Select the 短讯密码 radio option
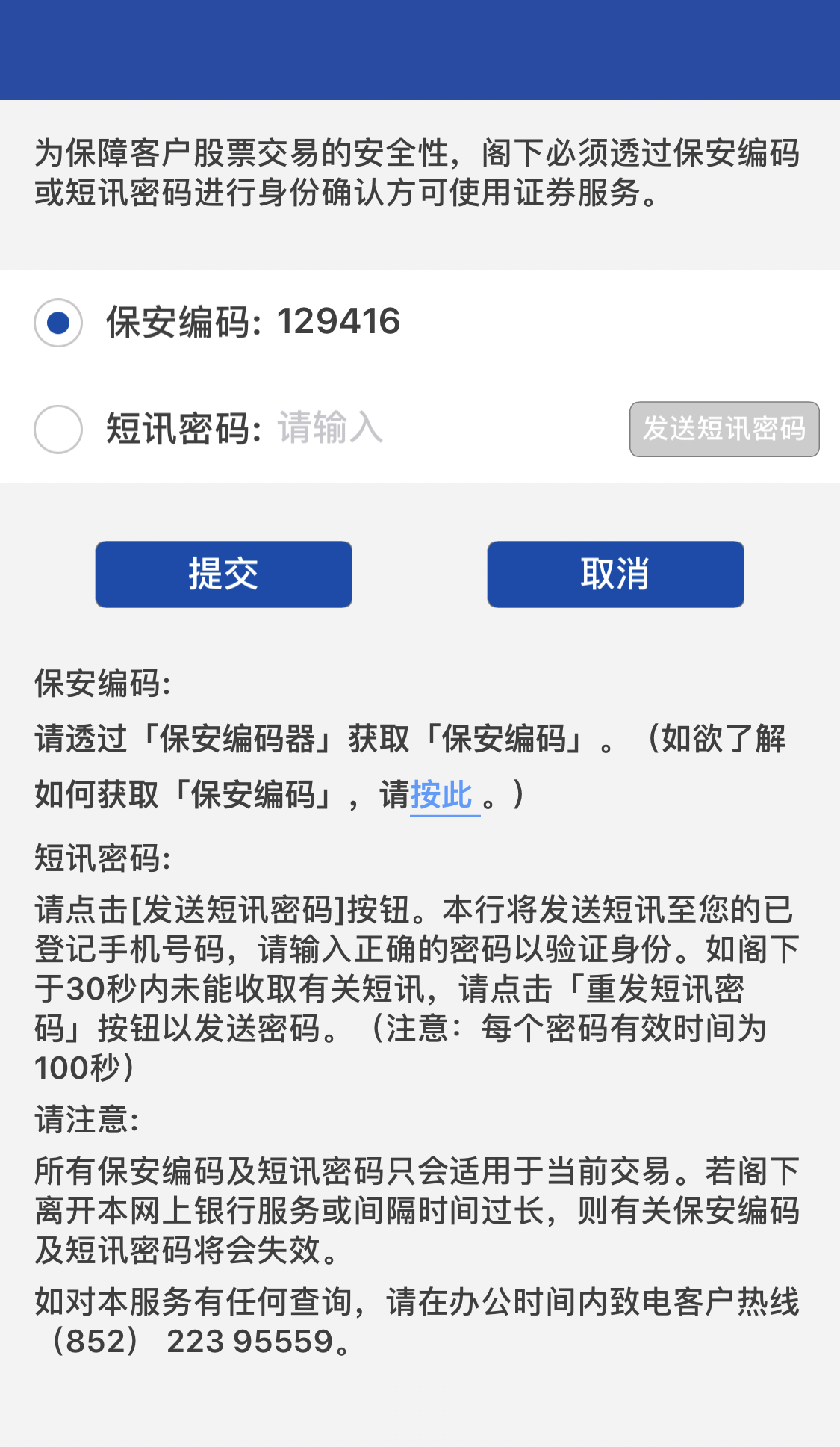 (x=58, y=430)
